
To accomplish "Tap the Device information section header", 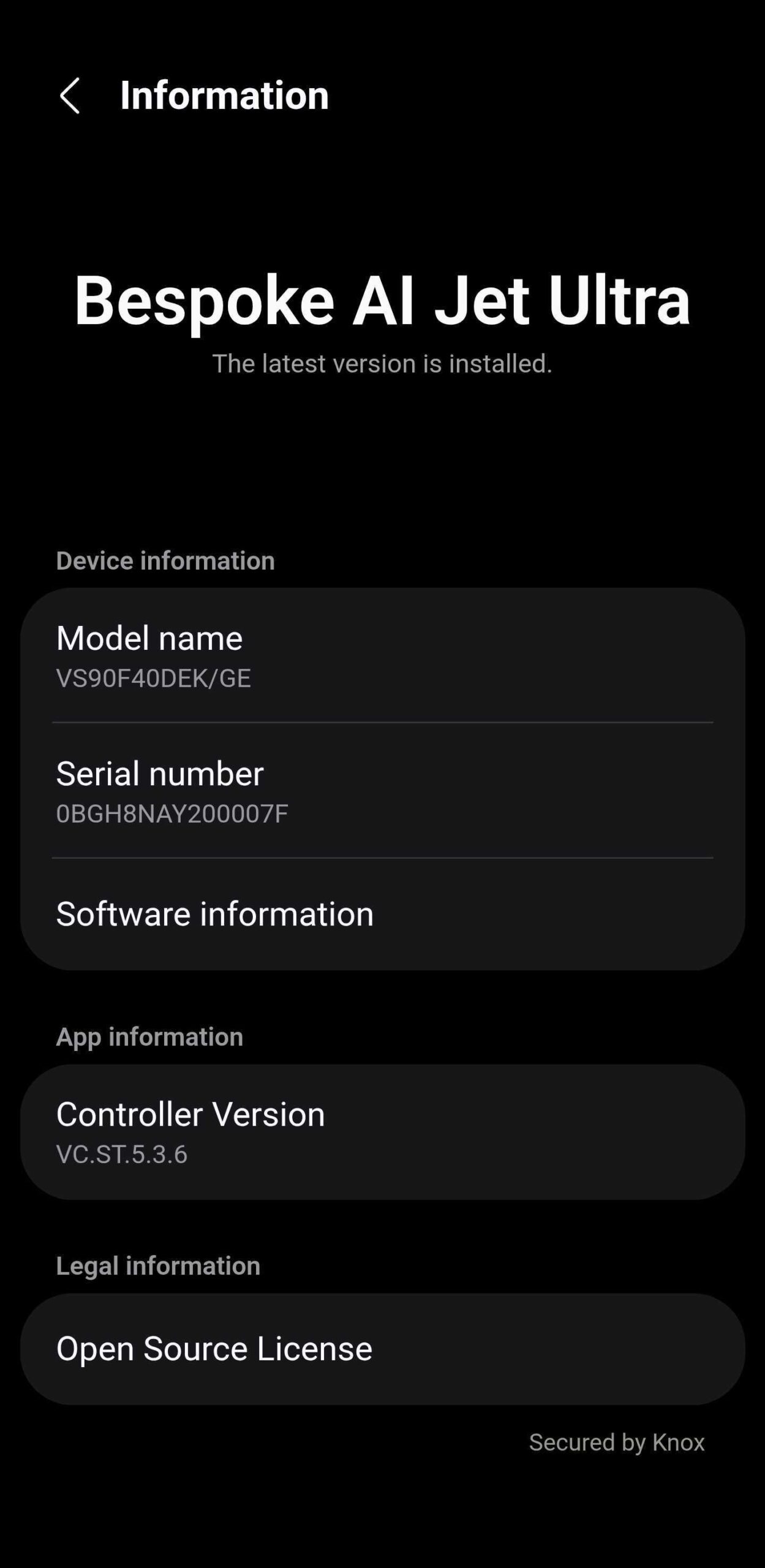I will [x=165, y=560].
